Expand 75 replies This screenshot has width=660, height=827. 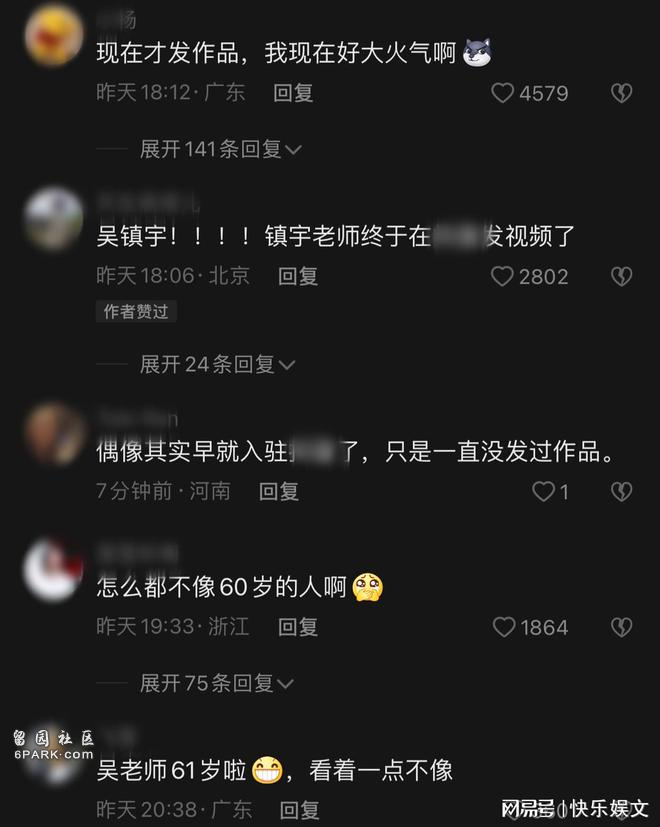coord(217,683)
